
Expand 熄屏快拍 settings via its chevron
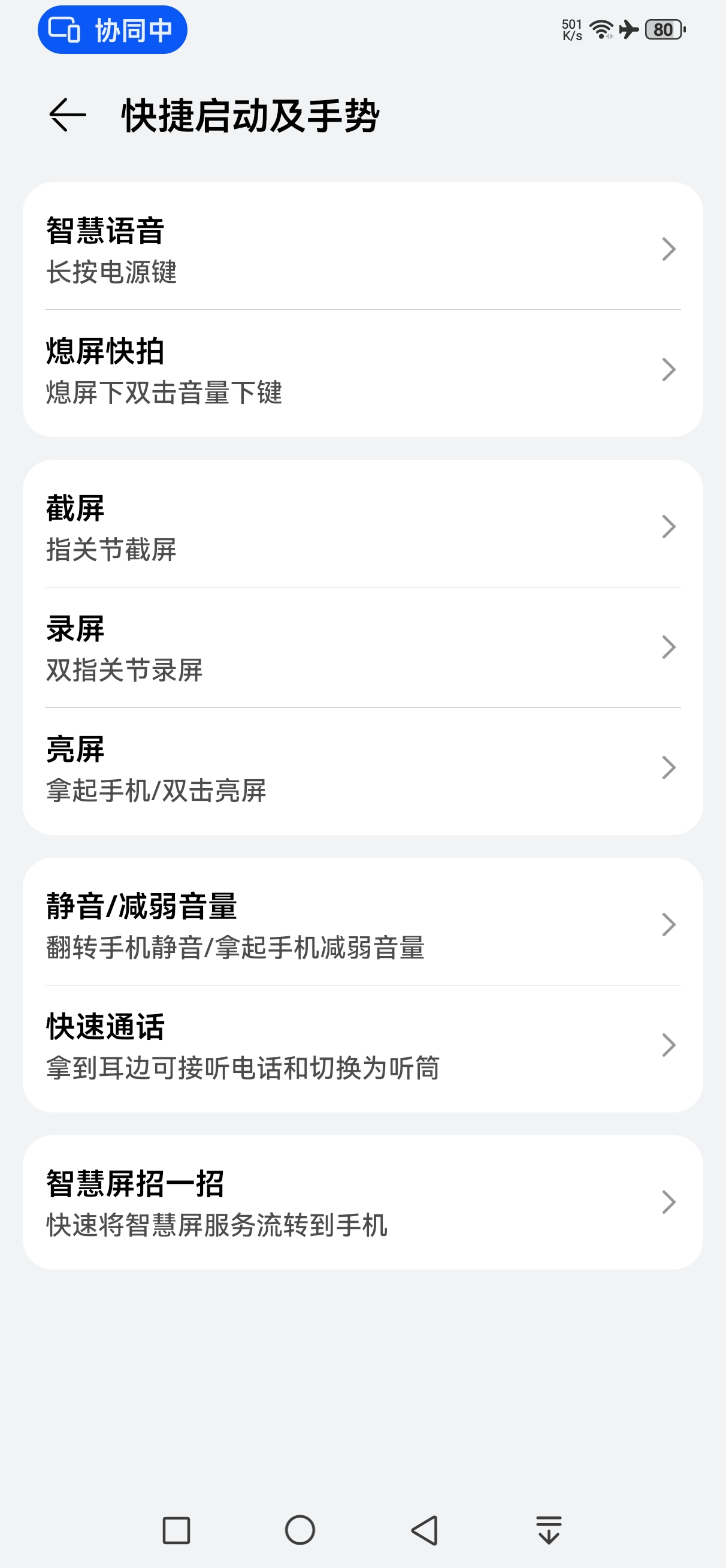point(669,367)
